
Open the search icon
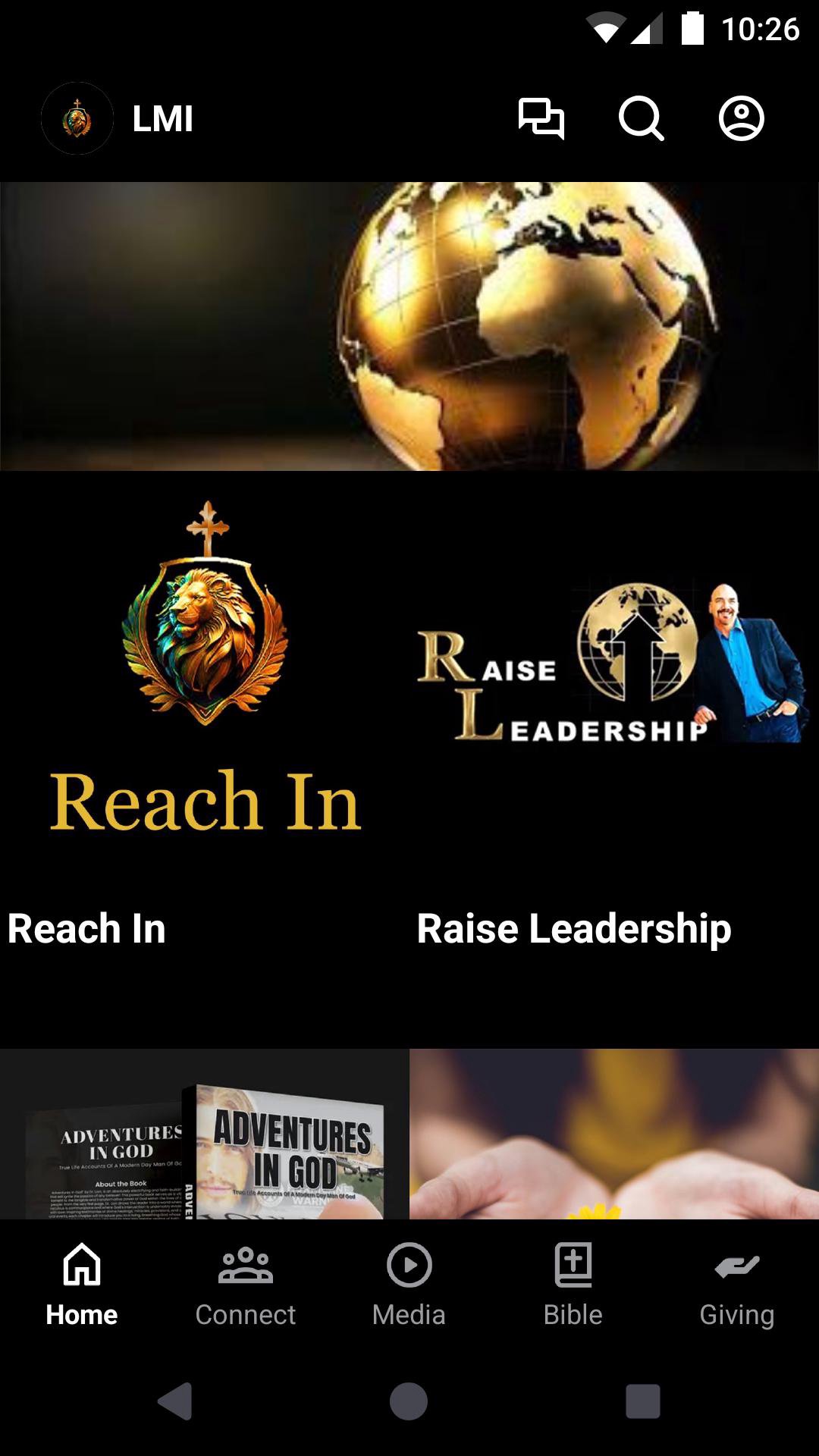click(641, 119)
